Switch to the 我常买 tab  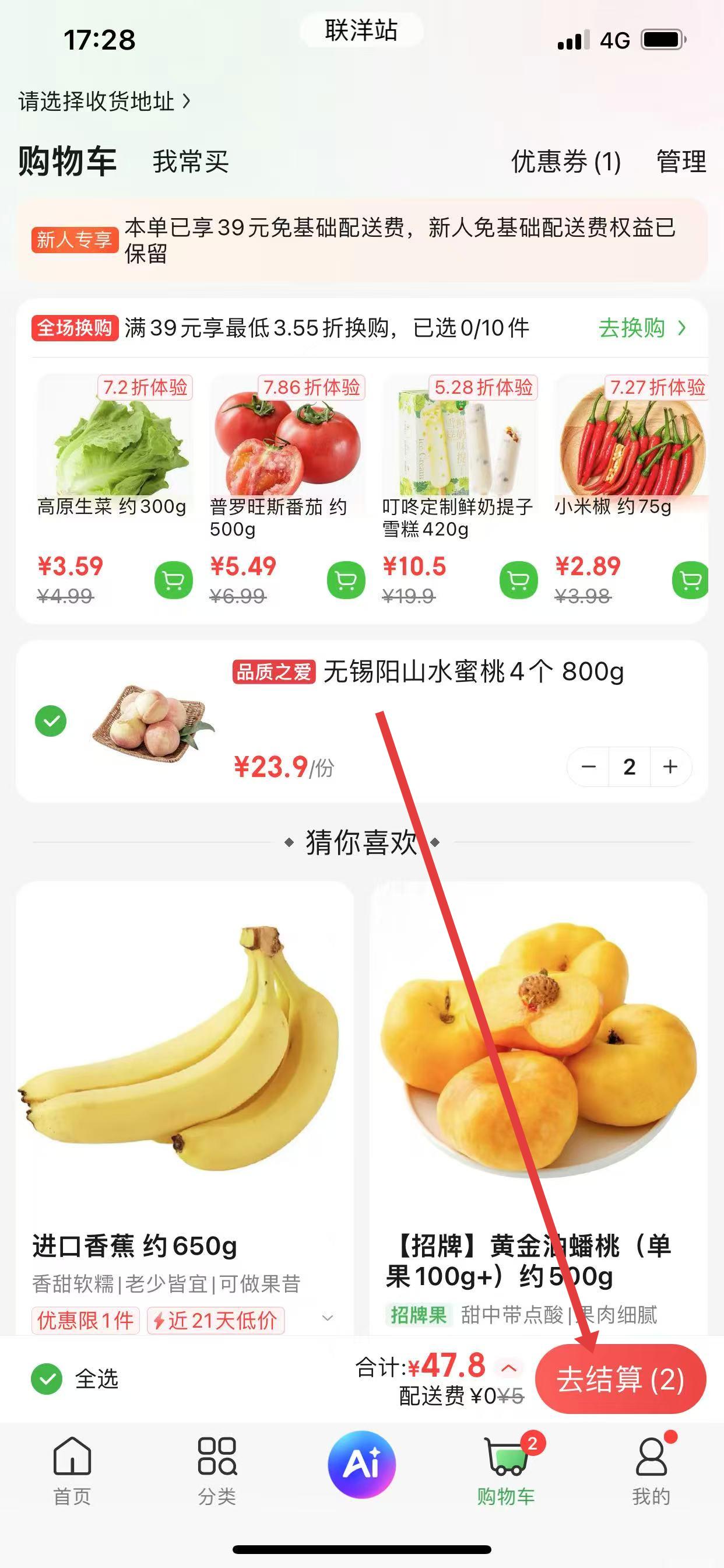click(191, 162)
